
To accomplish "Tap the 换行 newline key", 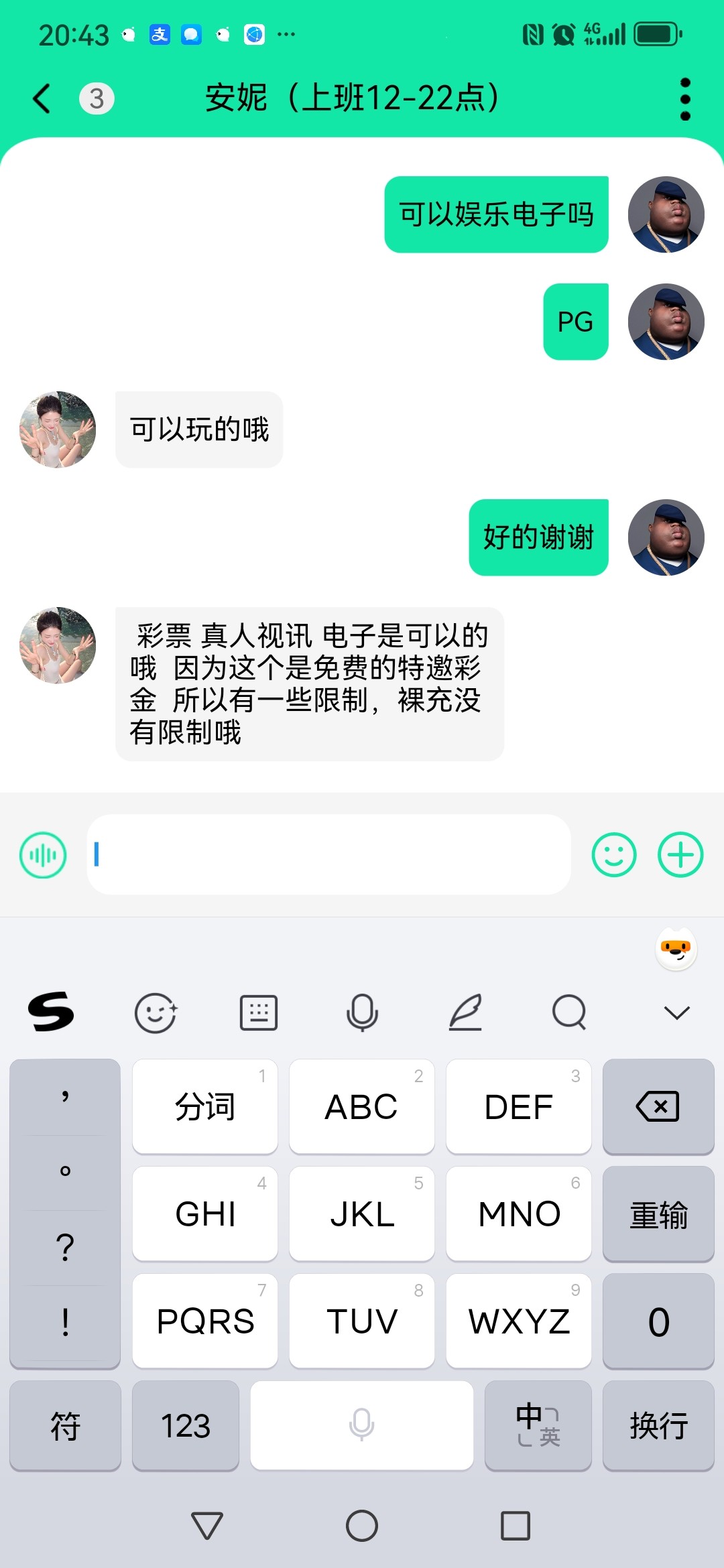I will pyautogui.click(x=658, y=1425).
